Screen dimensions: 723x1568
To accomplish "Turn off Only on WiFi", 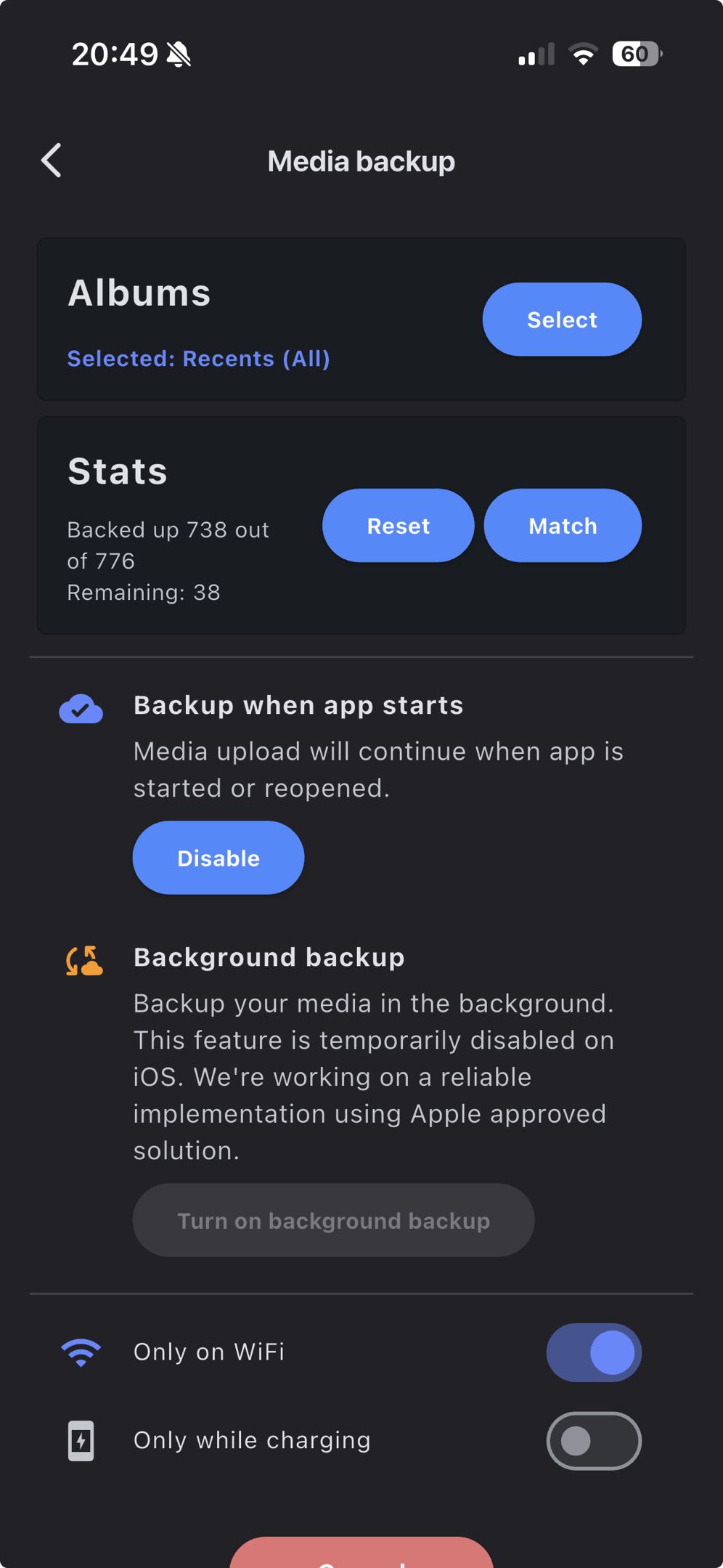I will tap(593, 1352).
